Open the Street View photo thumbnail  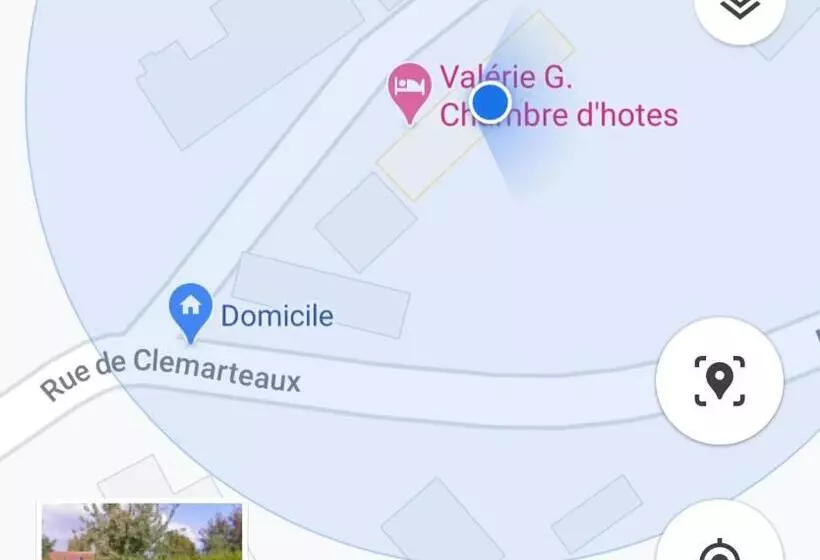coord(141,531)
